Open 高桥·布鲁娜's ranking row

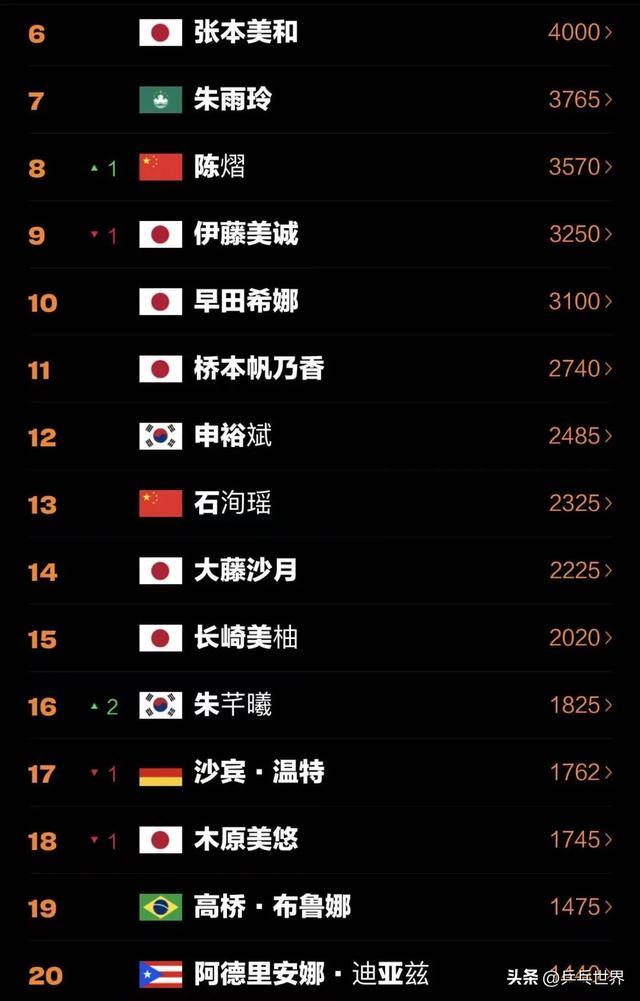point(271,907)
